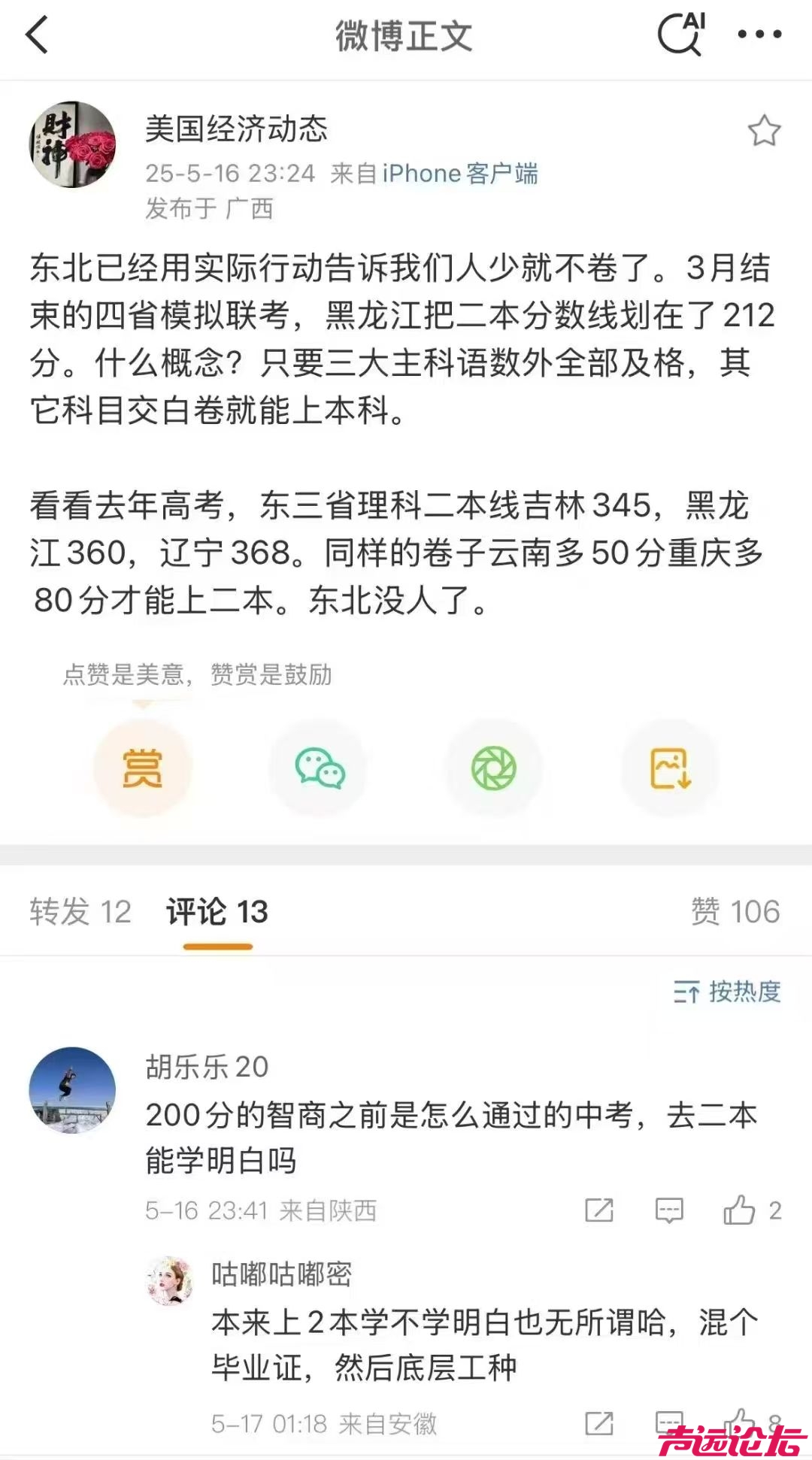Reply to 胡乐乐20's comment

coord(669,1210)
